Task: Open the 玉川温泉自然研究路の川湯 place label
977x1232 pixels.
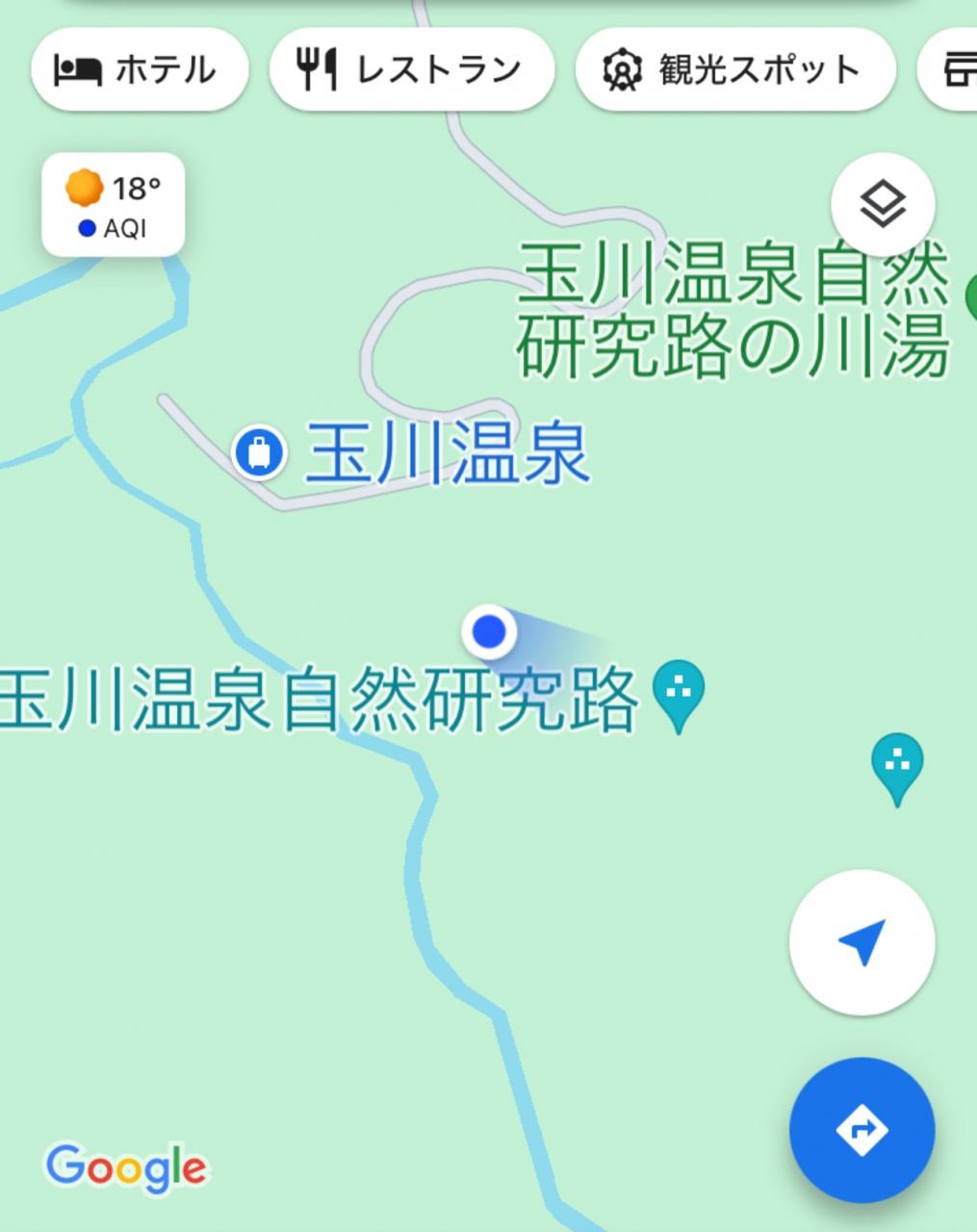Action: click(x=733, y=310)
